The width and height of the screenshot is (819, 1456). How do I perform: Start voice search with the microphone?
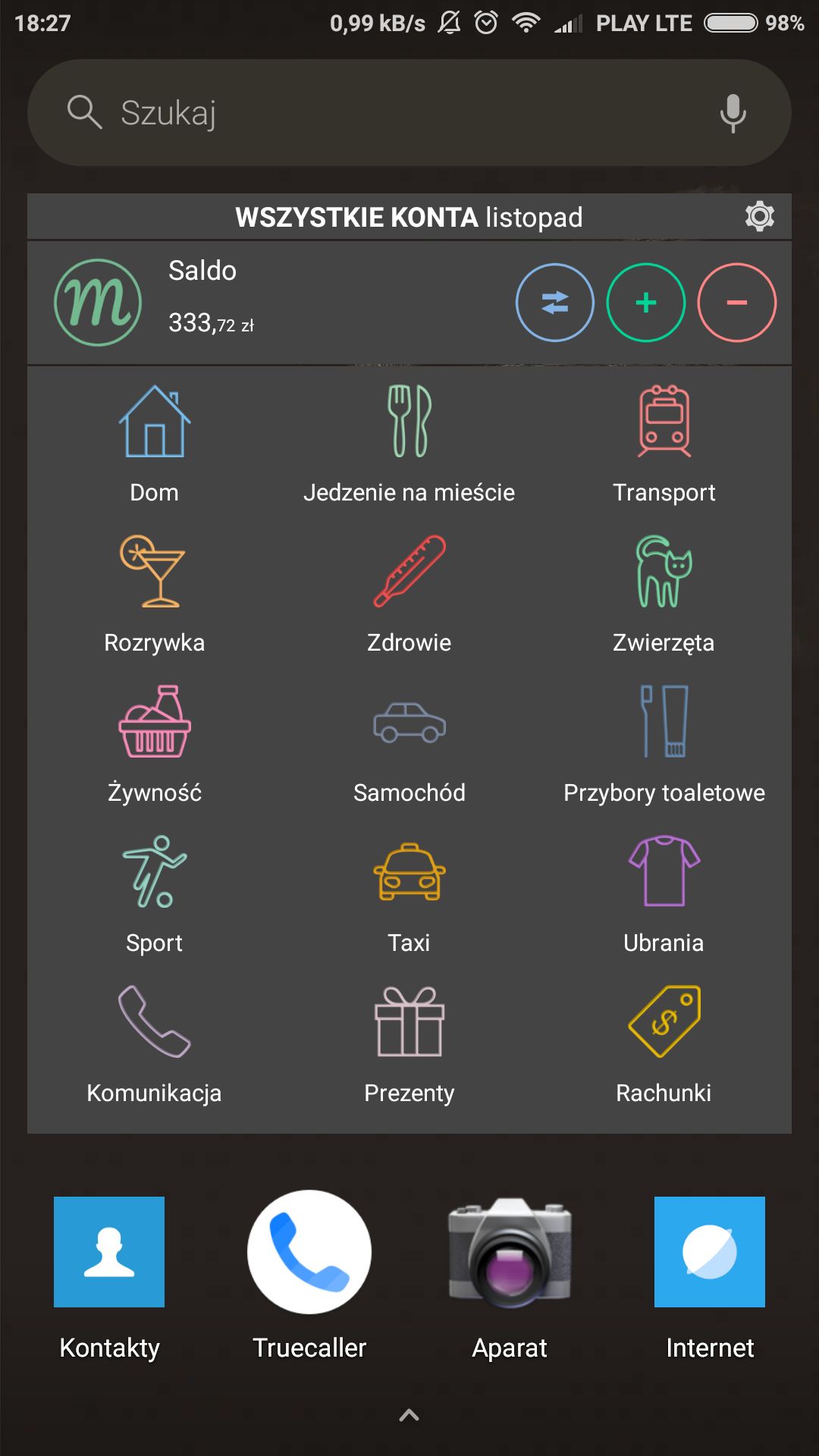click(733, 113)
